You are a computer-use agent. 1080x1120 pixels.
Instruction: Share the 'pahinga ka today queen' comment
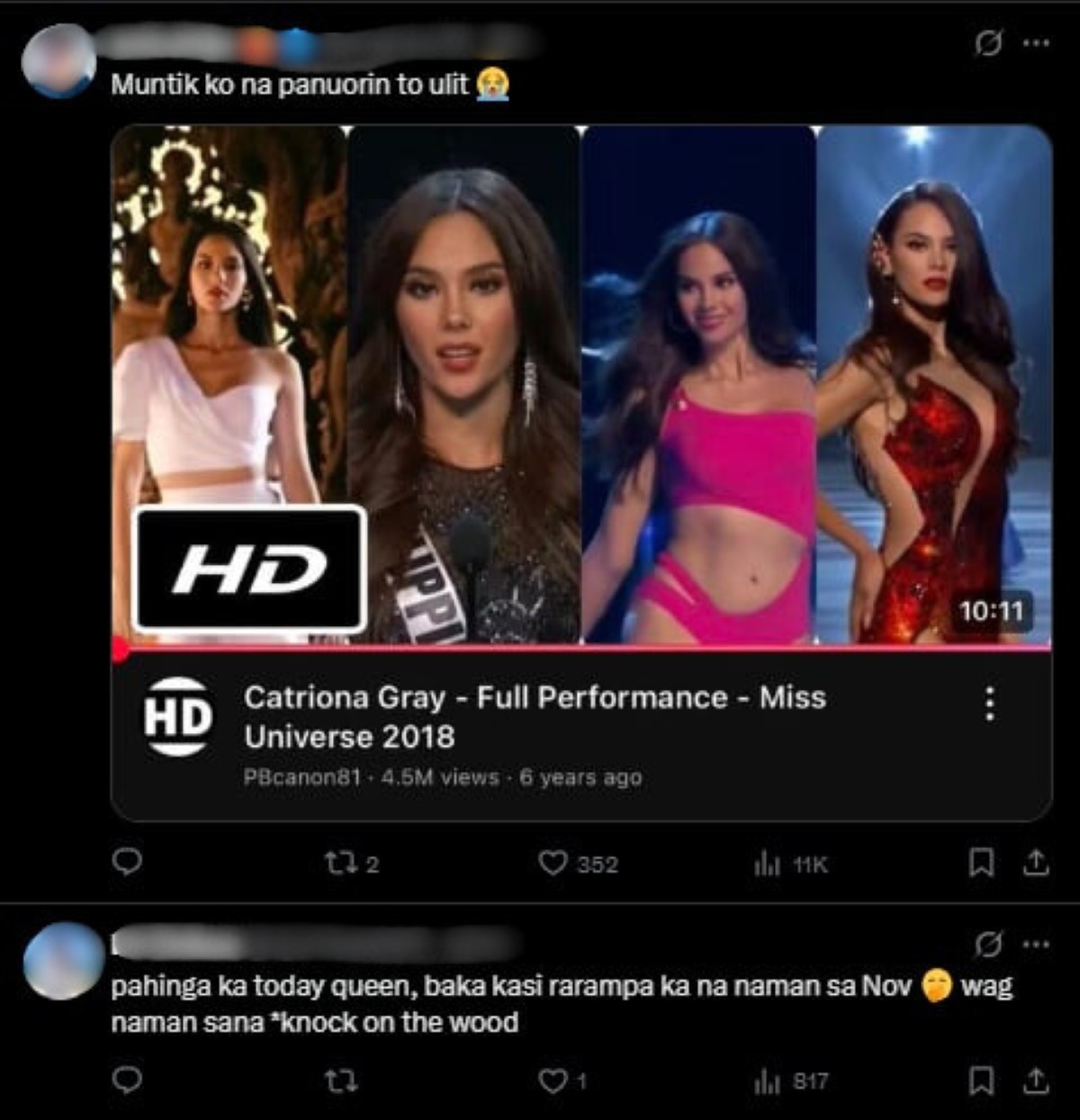(x=1036, y=1080)
